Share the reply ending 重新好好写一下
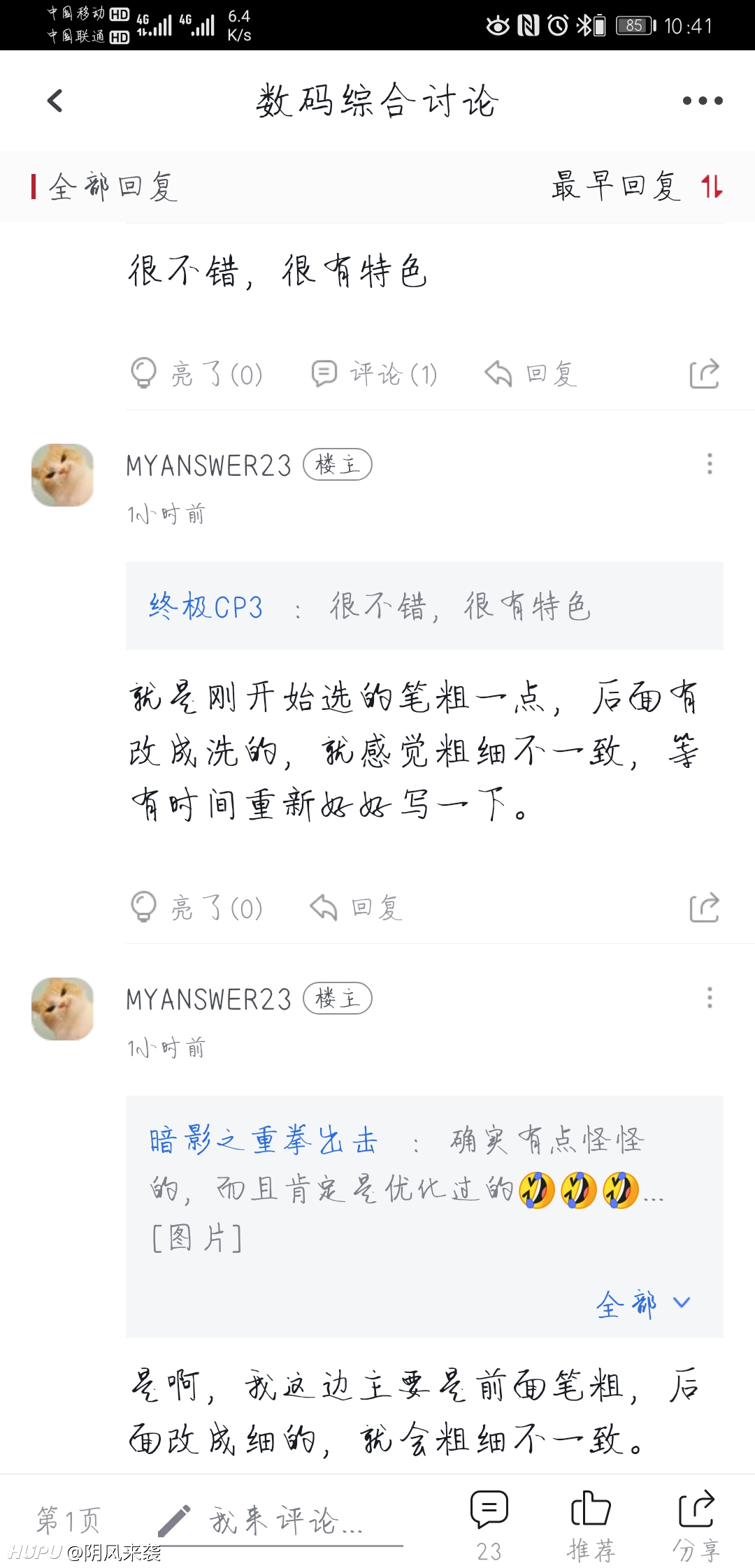The image size is (755, 1568). click(x=704, y=908)
